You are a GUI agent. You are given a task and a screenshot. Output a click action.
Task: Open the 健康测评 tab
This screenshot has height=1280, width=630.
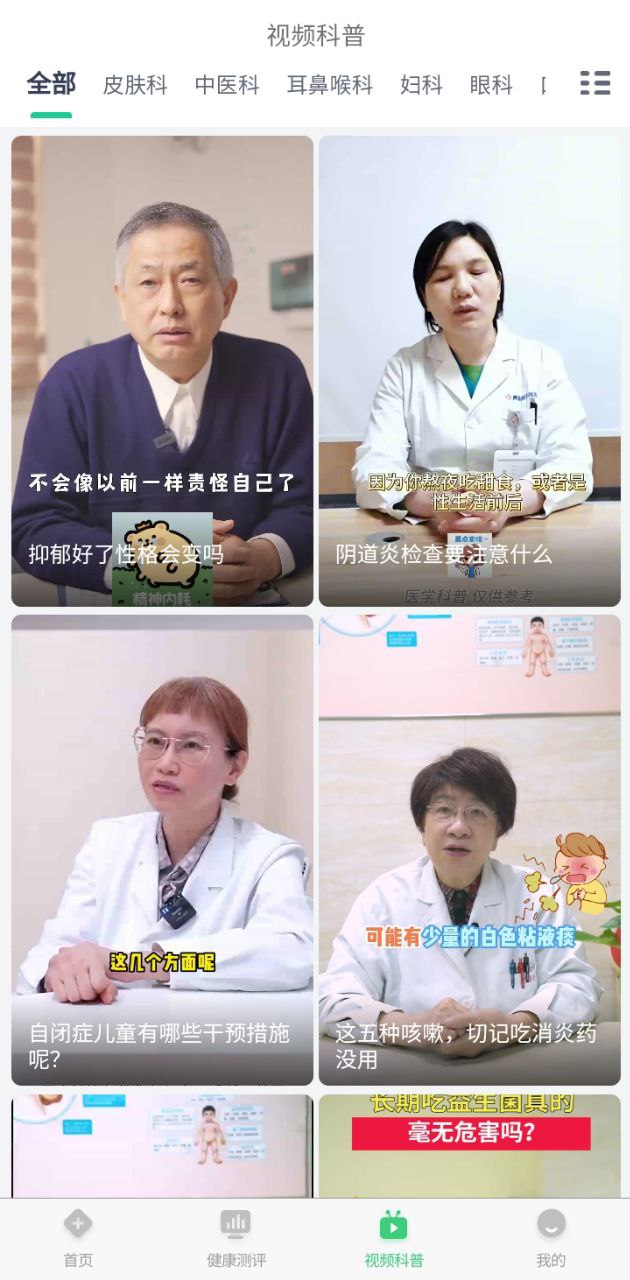pos(236,1238)
